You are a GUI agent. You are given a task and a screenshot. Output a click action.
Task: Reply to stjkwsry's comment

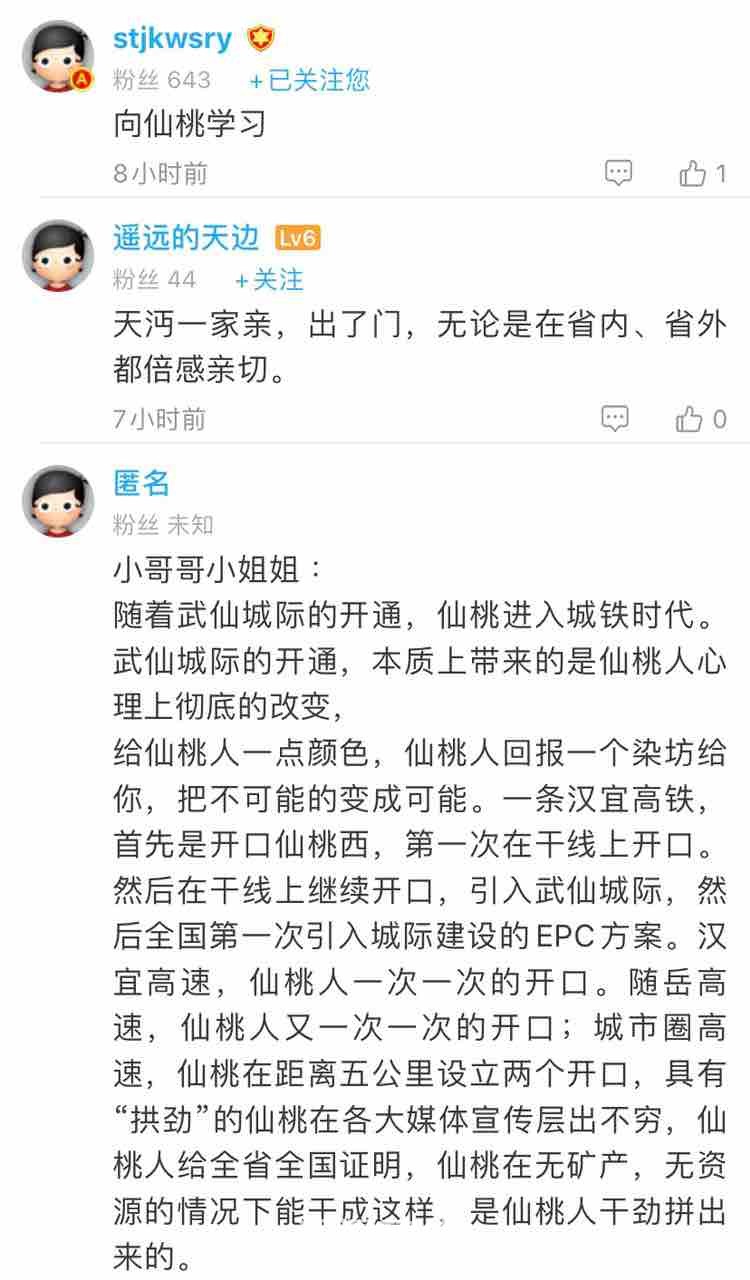[619, 173]
